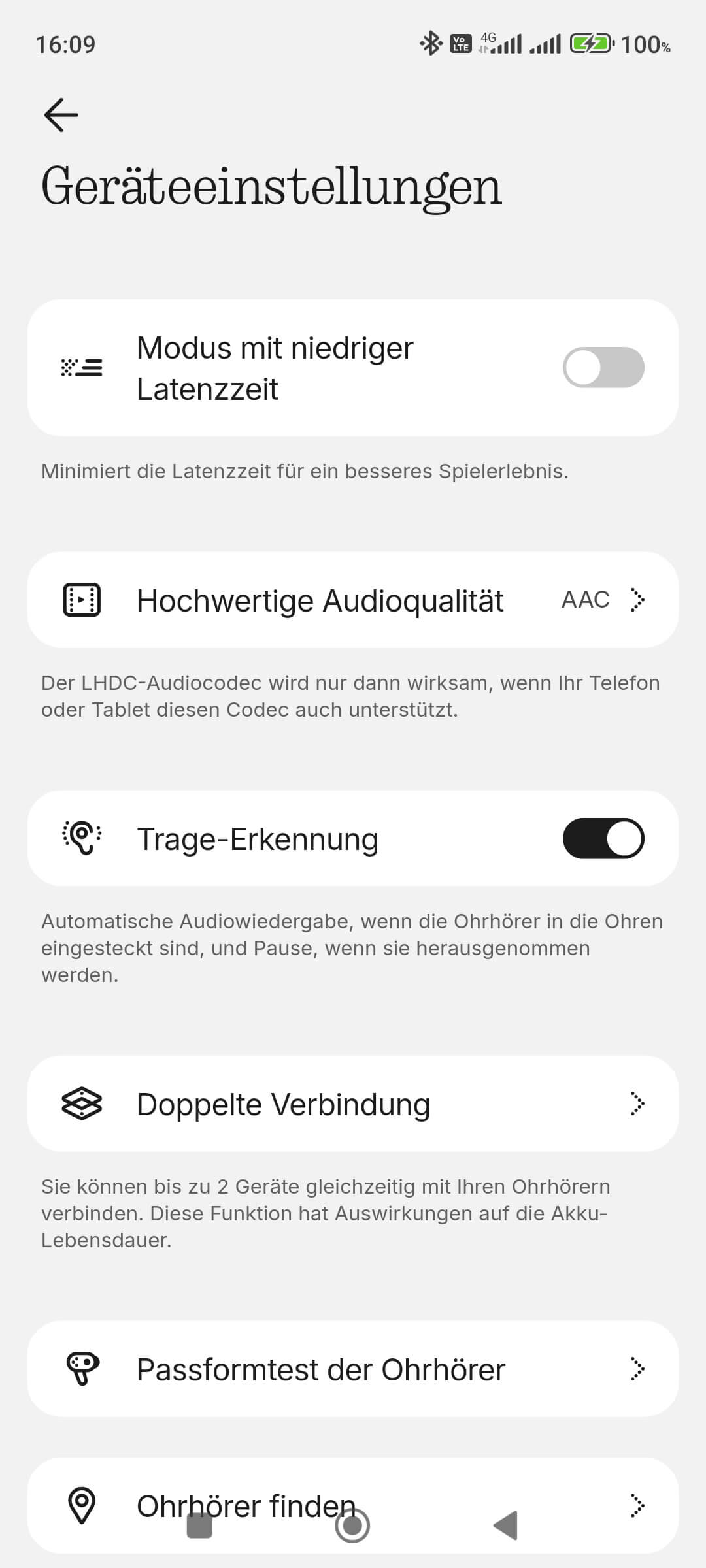Enable Modus mit niedriger Latenzzeit
Screen dimensions: 706x1568
(603, 368)
